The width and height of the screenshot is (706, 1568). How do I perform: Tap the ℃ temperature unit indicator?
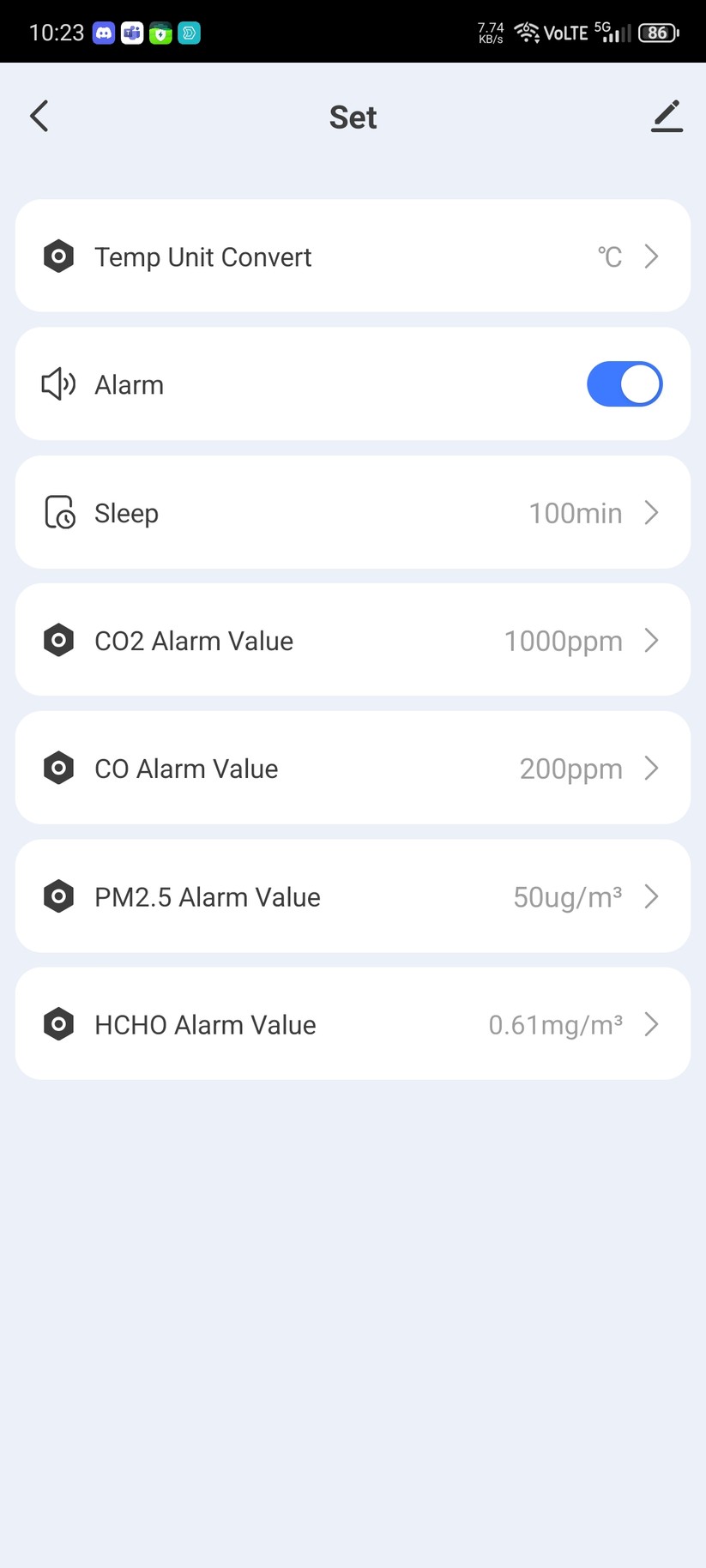[609, 256]
